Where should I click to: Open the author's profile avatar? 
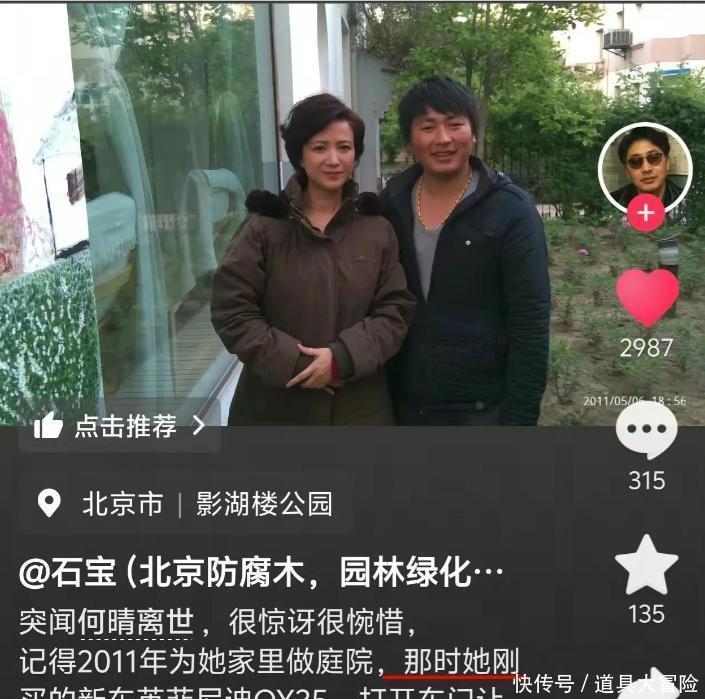644,164
